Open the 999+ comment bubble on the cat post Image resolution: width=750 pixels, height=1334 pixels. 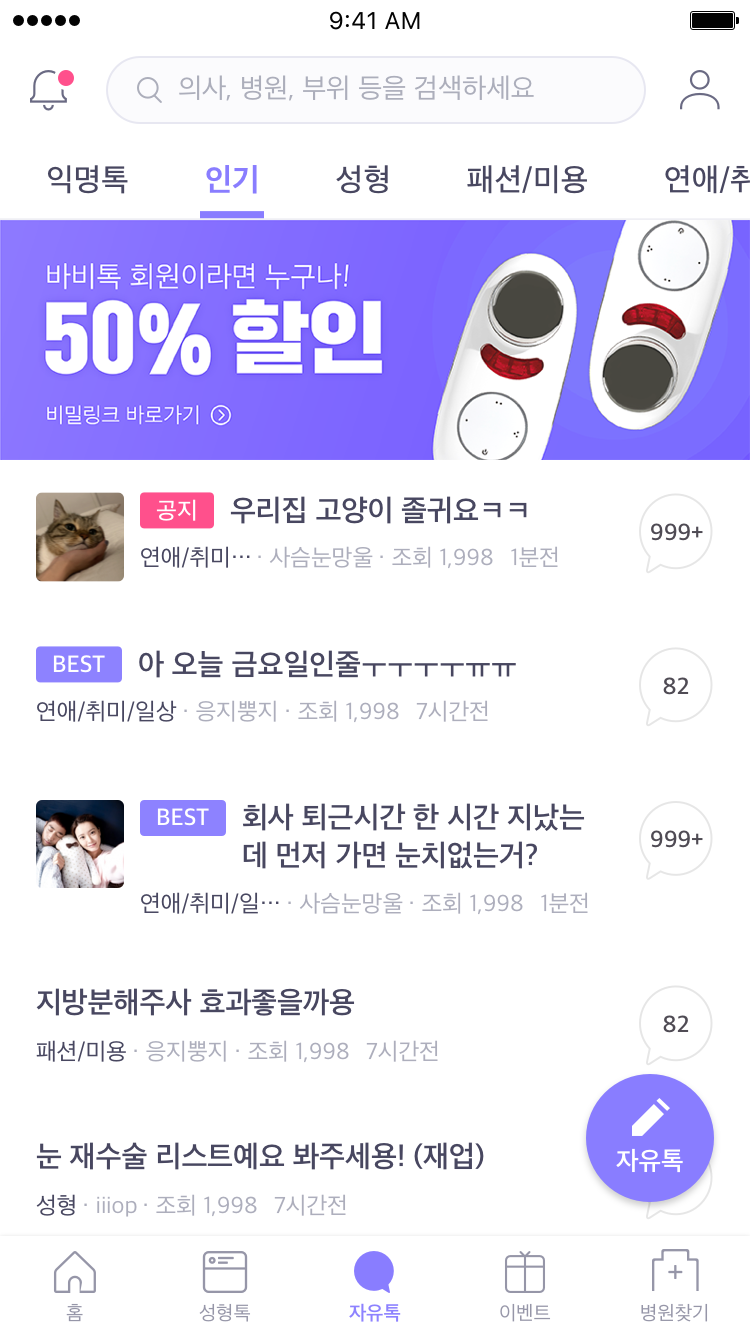[674, 532]
